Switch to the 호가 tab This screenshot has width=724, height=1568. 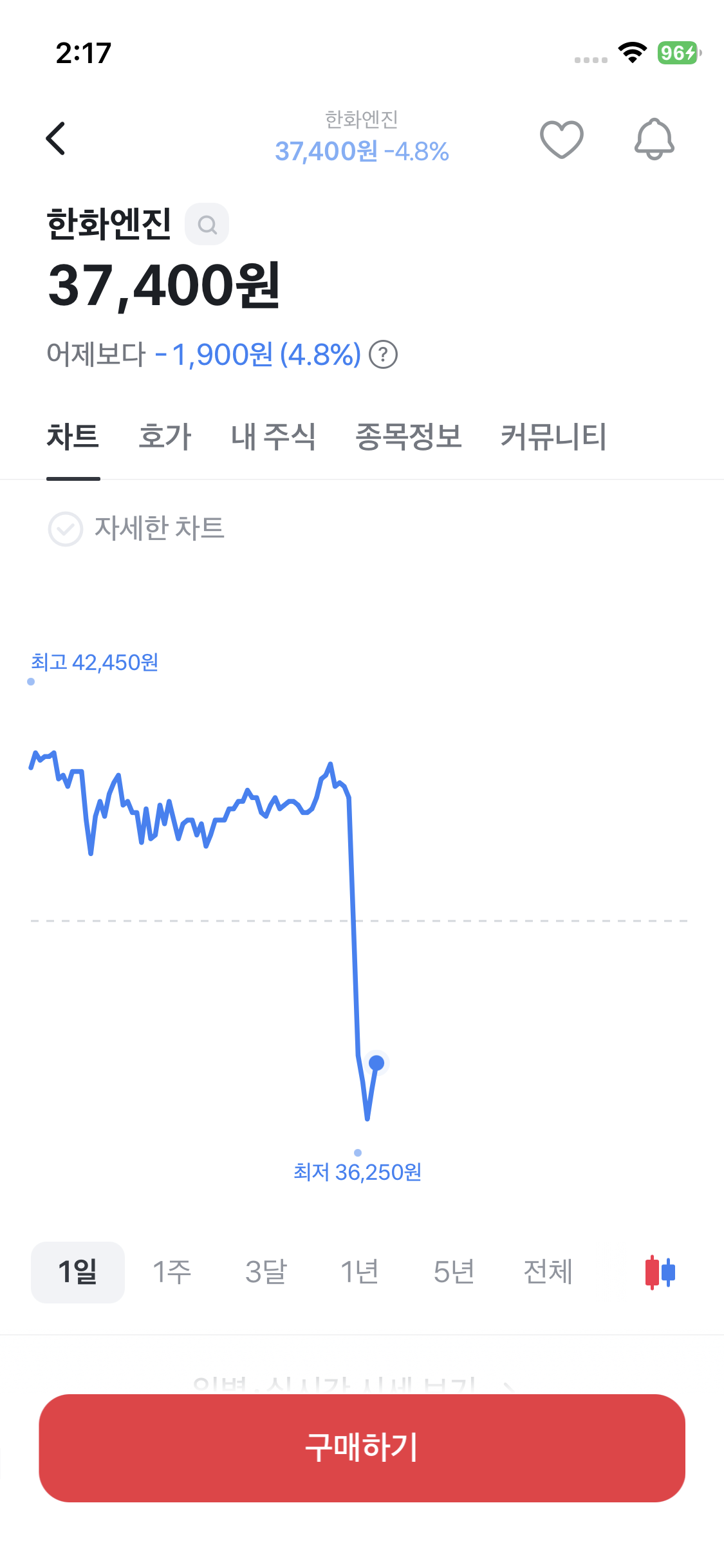pos(165,436)
